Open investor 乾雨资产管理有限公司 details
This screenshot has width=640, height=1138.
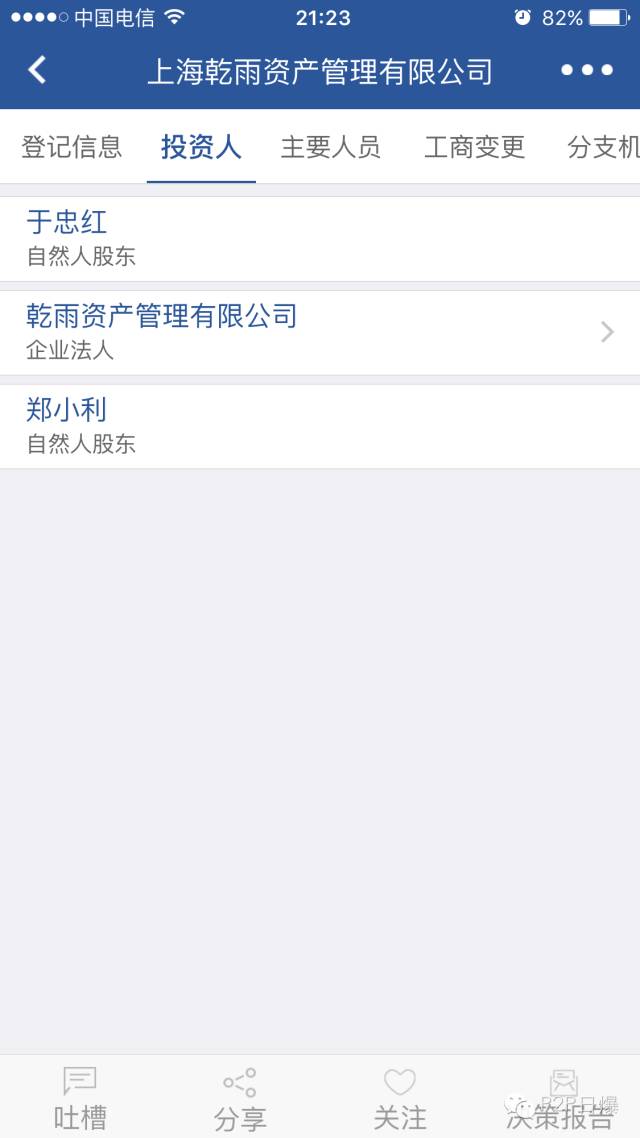[x=320, y=332]
